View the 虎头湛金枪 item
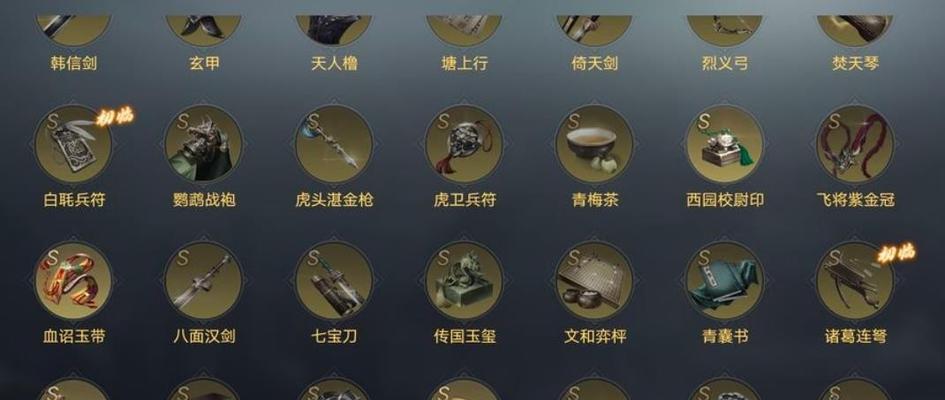Image resolution: width=945 pixels, height=400 pixels. (334, 145)
